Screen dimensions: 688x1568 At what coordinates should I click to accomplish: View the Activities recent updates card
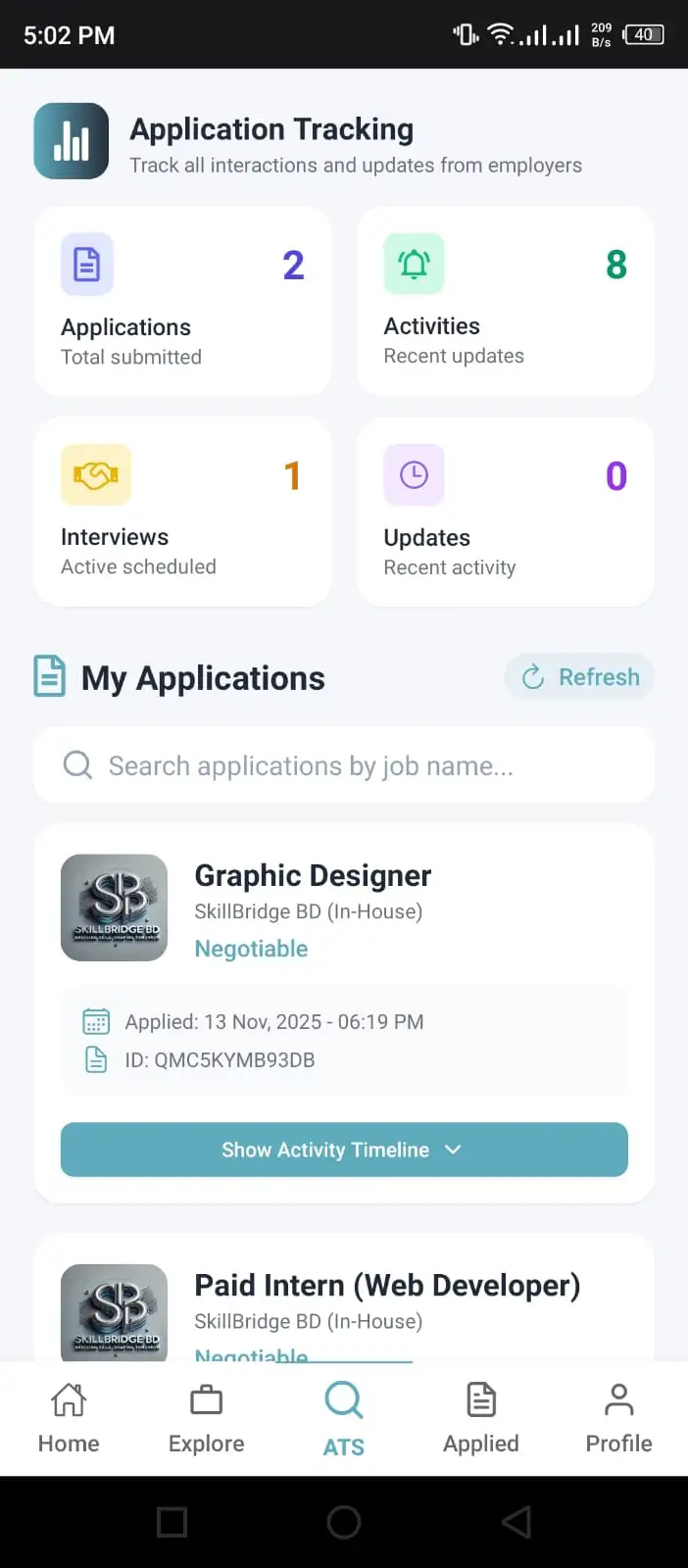(x=505, y=301)
